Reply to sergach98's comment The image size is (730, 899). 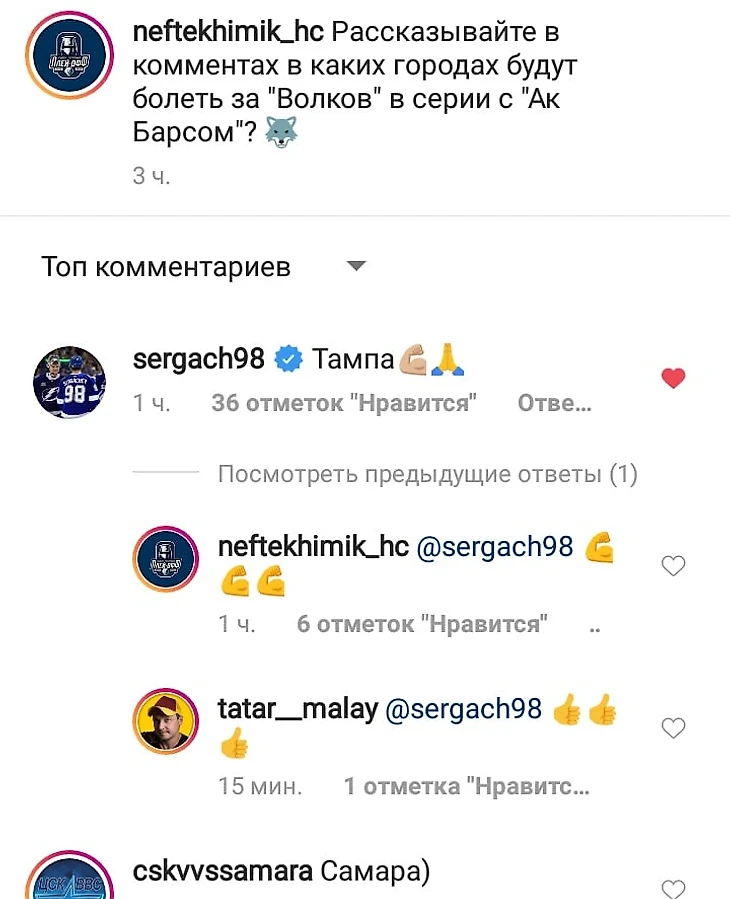coord(554,404)
